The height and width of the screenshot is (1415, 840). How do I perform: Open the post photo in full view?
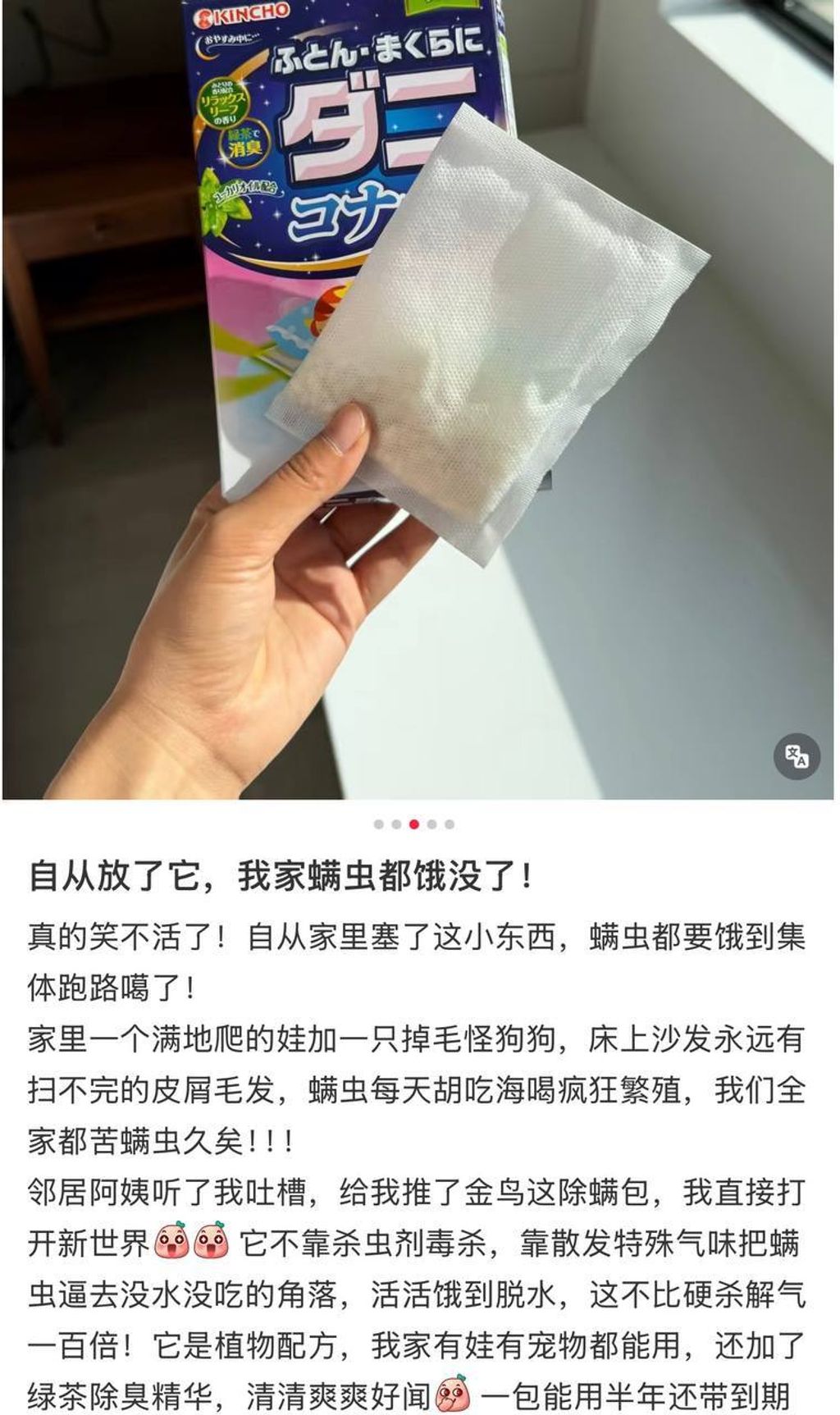(418, 399)
